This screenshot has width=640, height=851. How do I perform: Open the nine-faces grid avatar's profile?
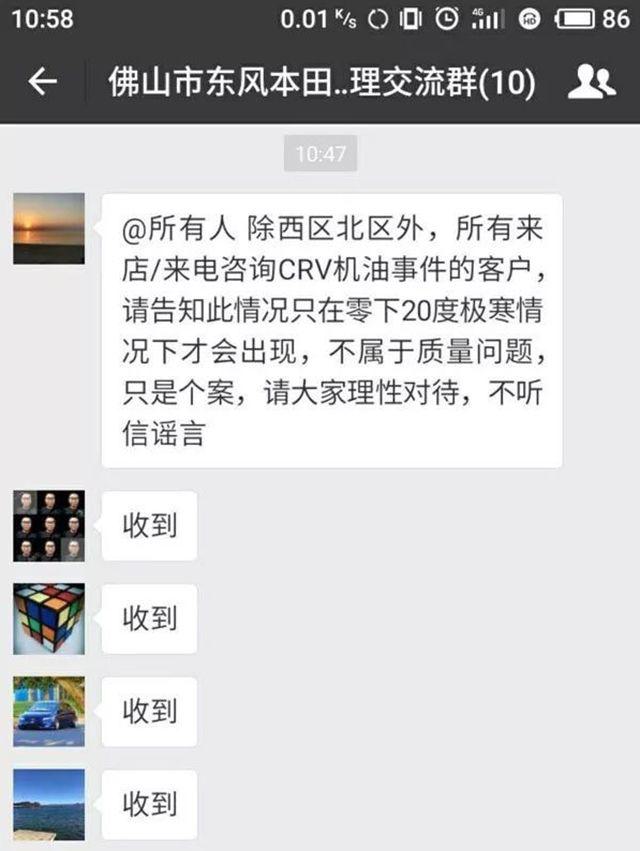pos(49,526)
